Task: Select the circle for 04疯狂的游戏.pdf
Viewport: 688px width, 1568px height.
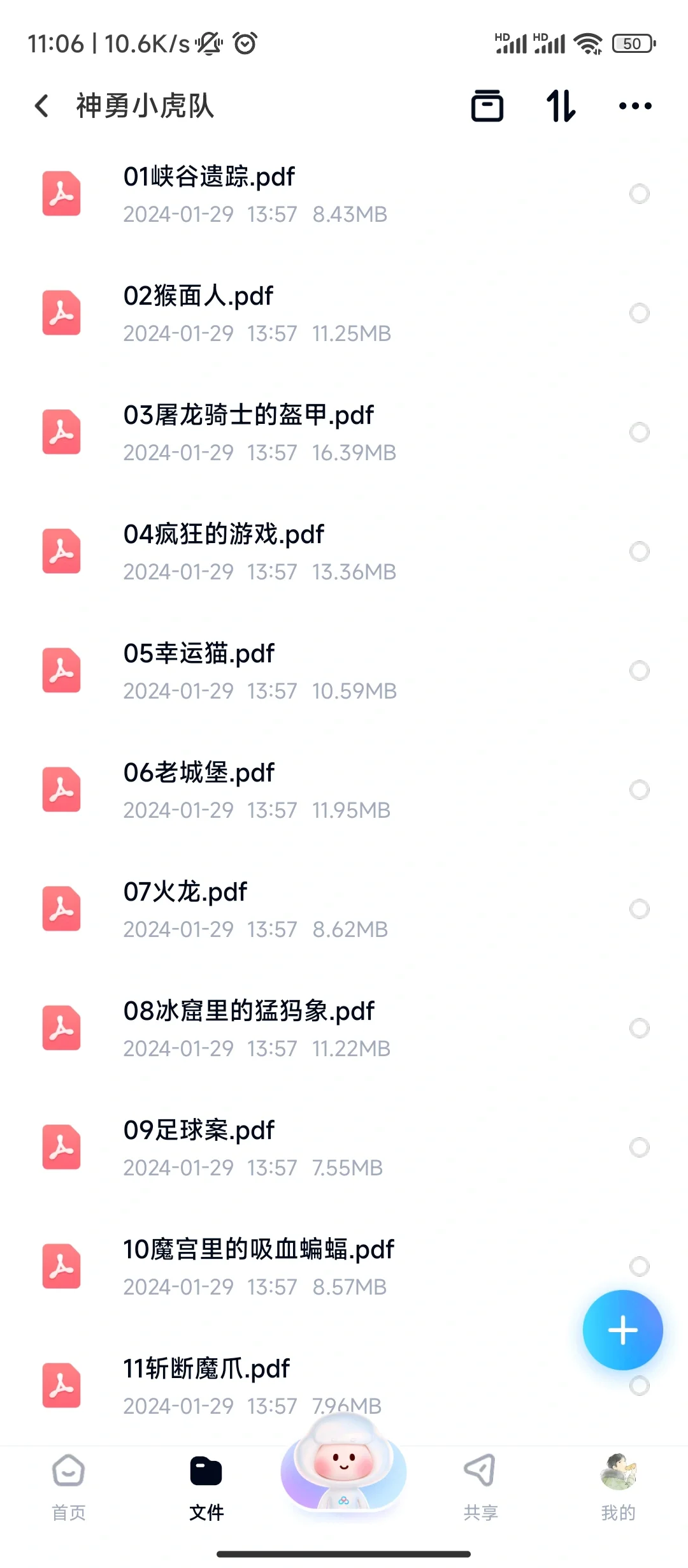Action: click(x=639, y=551)
